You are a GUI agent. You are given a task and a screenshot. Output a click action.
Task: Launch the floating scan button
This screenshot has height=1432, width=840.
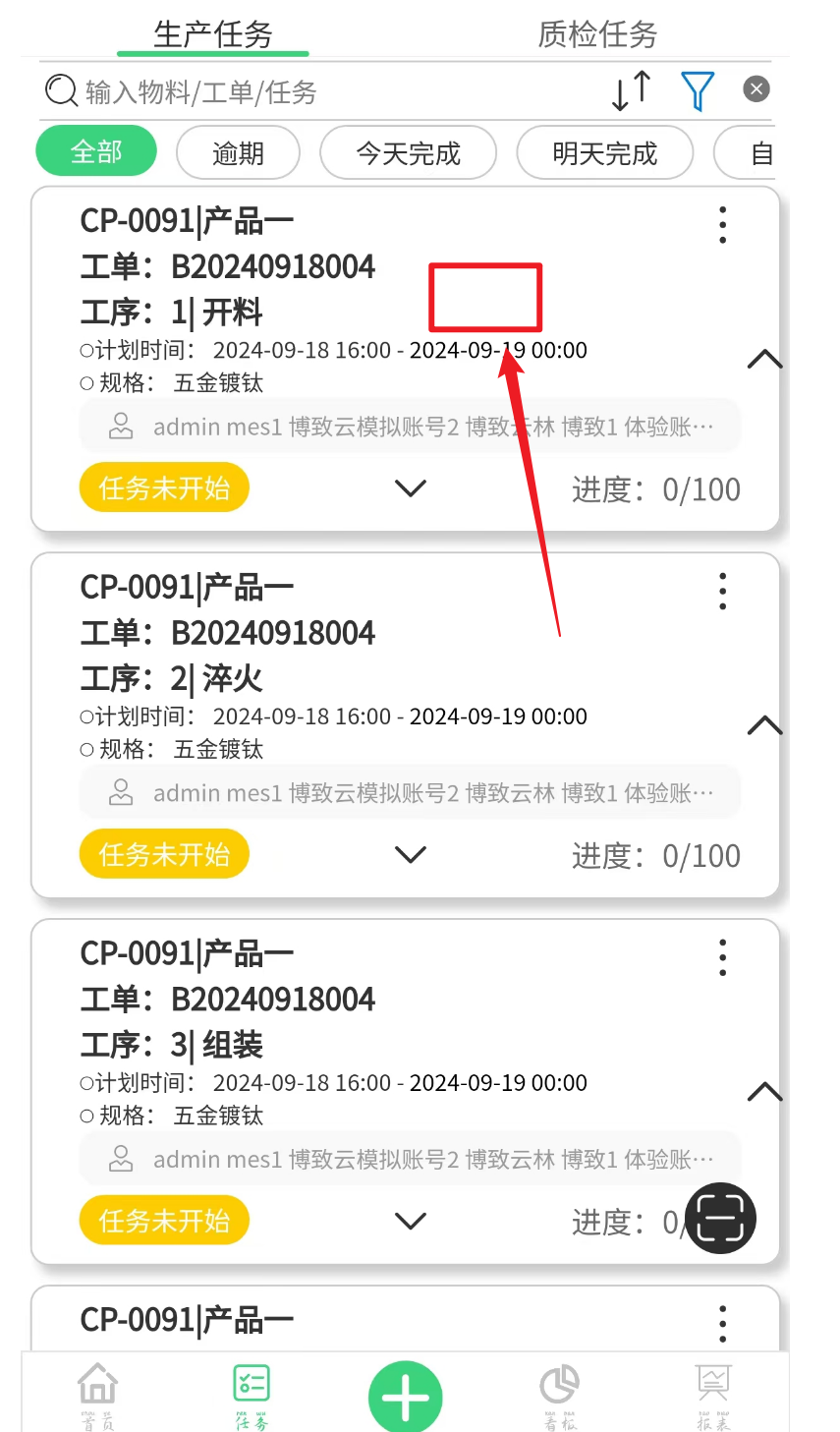(720, 1219)
